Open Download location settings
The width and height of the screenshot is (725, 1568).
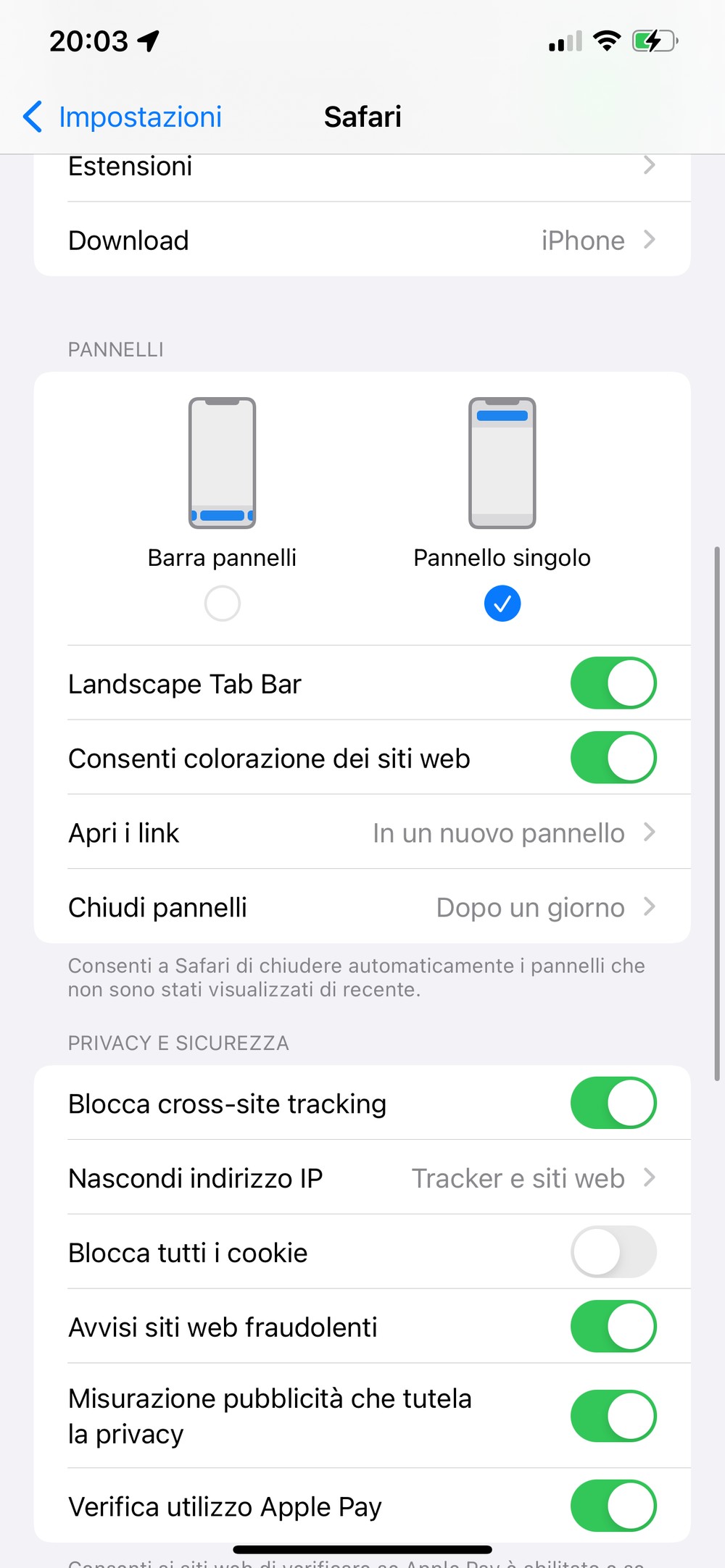tap(362, 240)
